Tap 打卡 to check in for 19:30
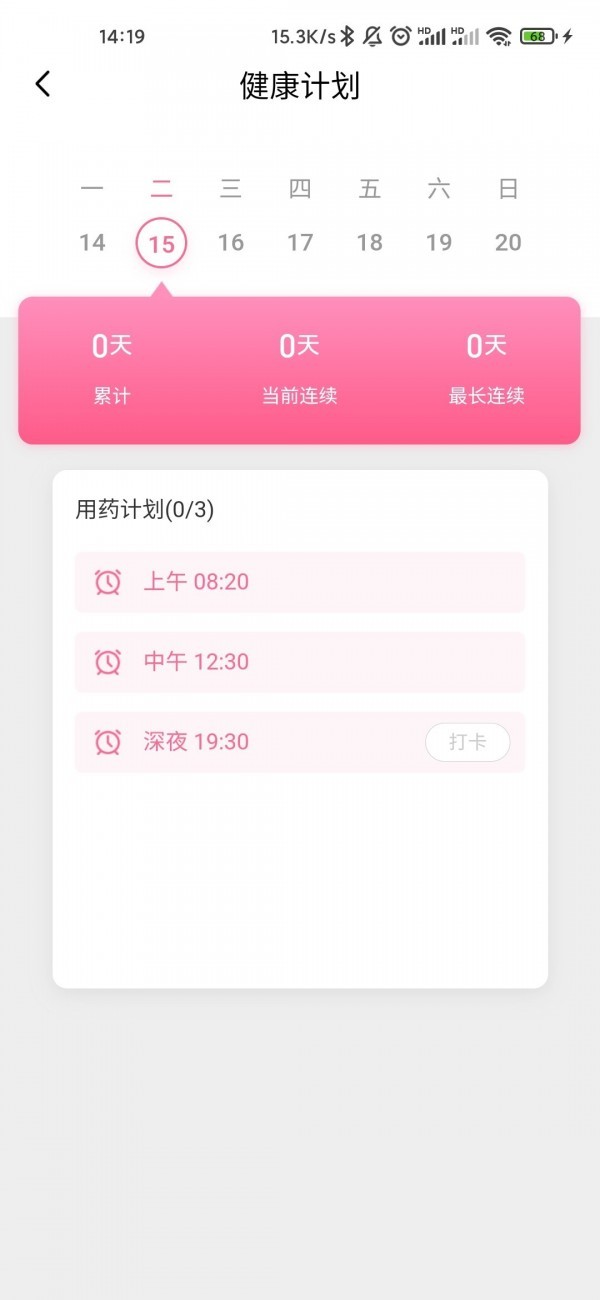 pyautogui.click(x=467, y=742)
